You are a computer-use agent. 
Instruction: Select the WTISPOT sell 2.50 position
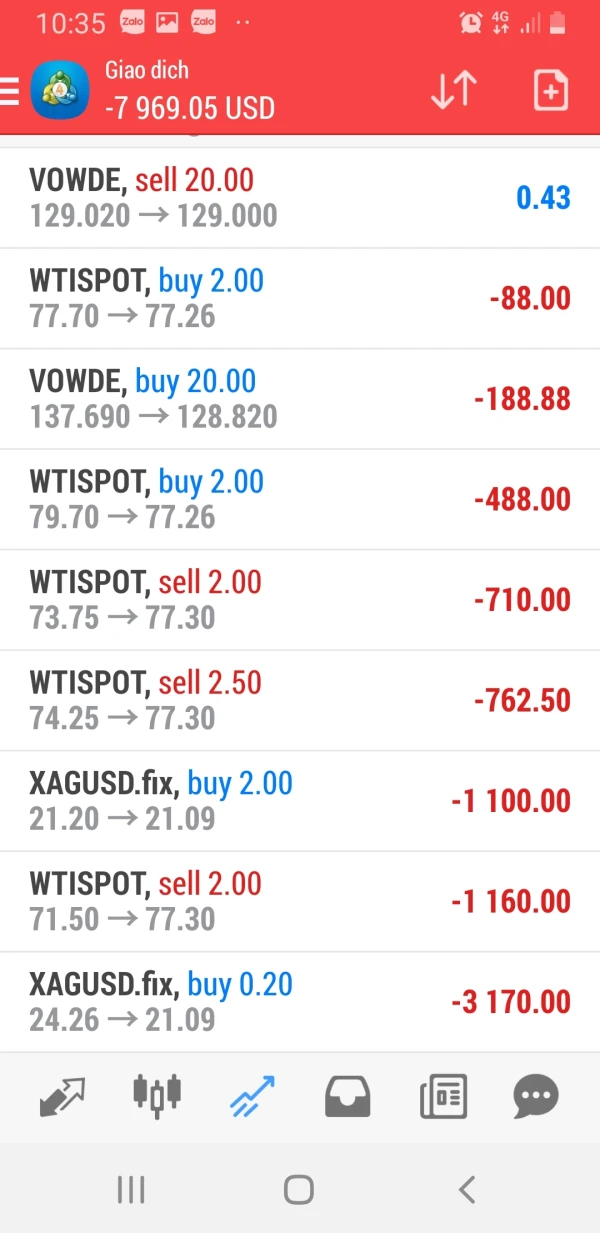300,700
